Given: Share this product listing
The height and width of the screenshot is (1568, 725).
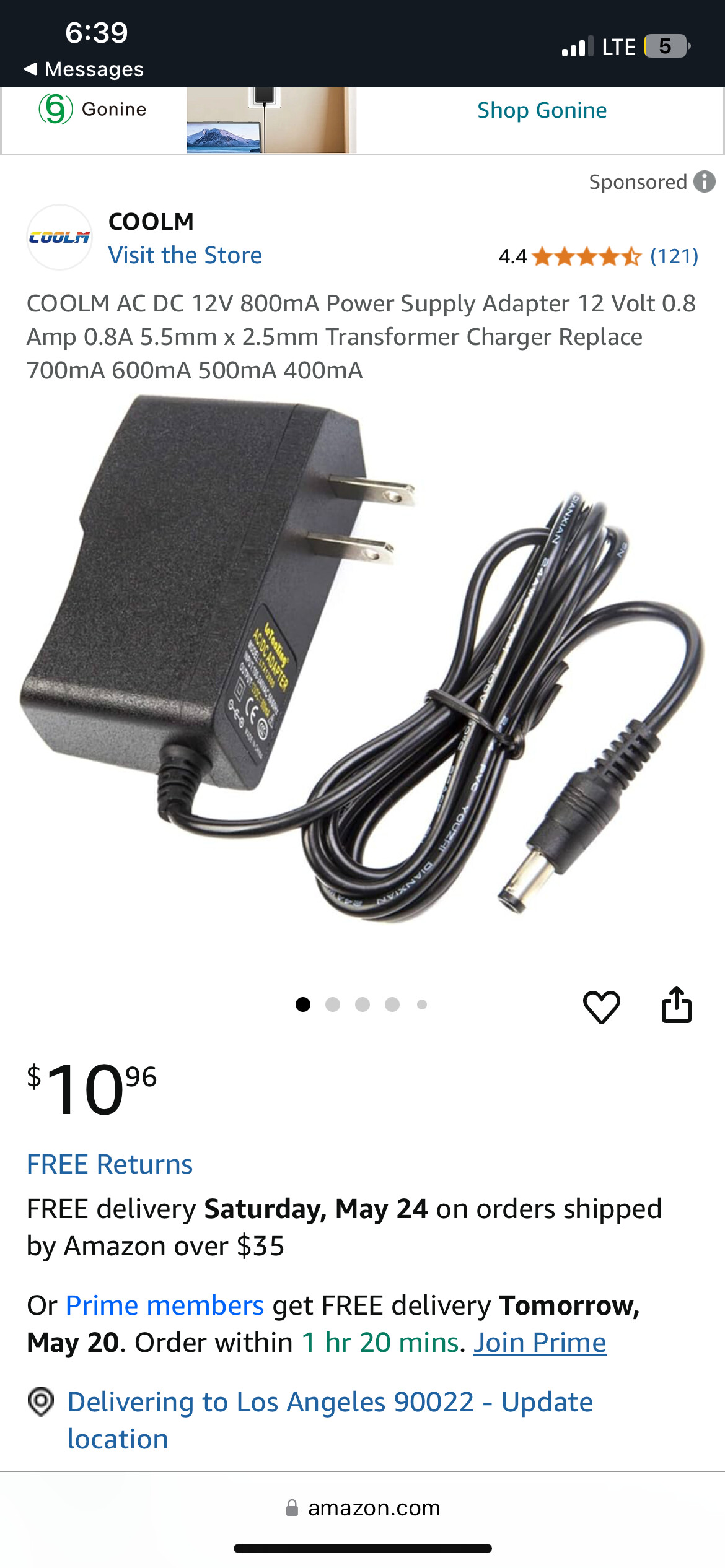Looking at the screenshot, I should pyautogui.click(x=677, y=1004).
